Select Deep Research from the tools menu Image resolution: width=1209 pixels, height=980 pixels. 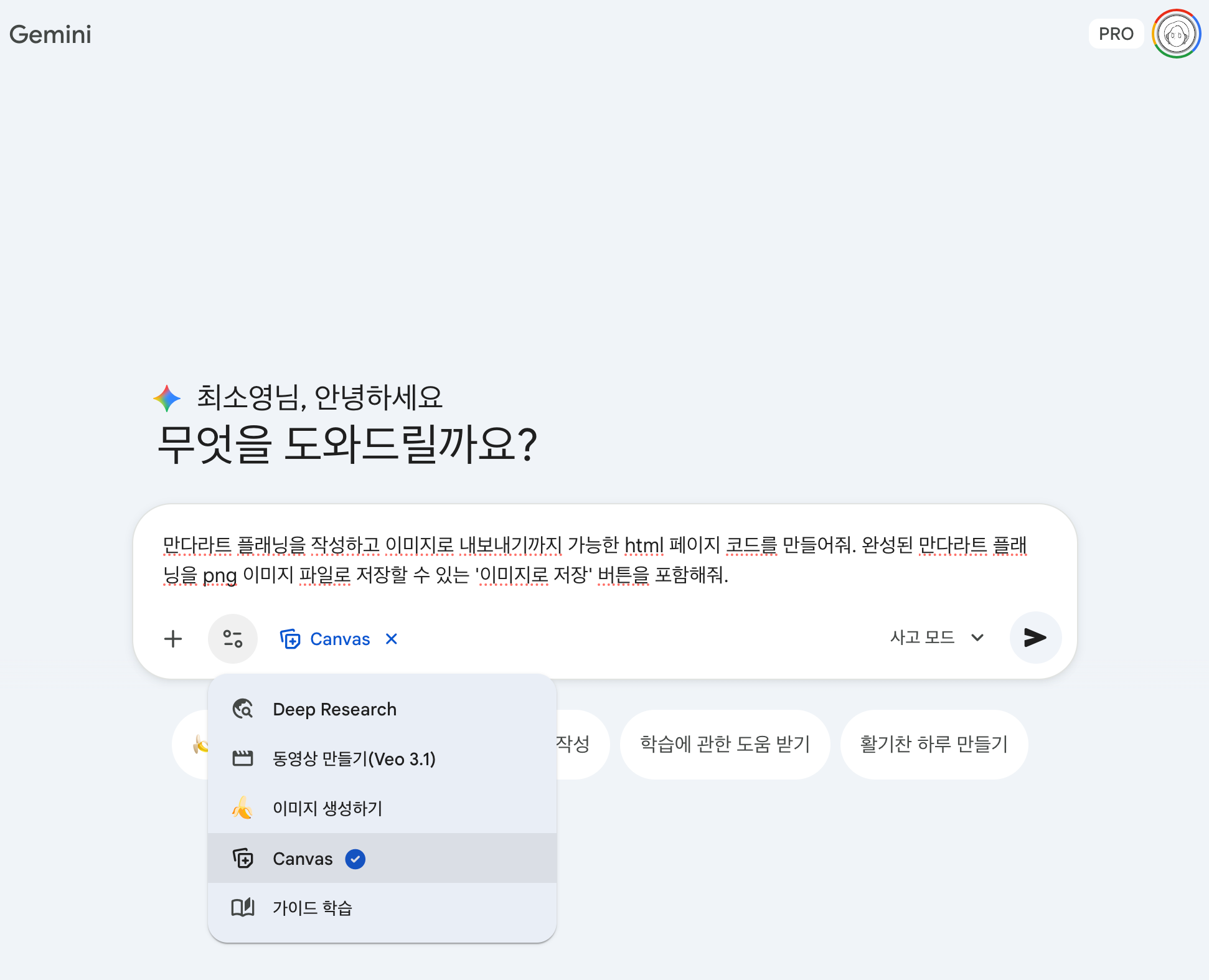334,709
